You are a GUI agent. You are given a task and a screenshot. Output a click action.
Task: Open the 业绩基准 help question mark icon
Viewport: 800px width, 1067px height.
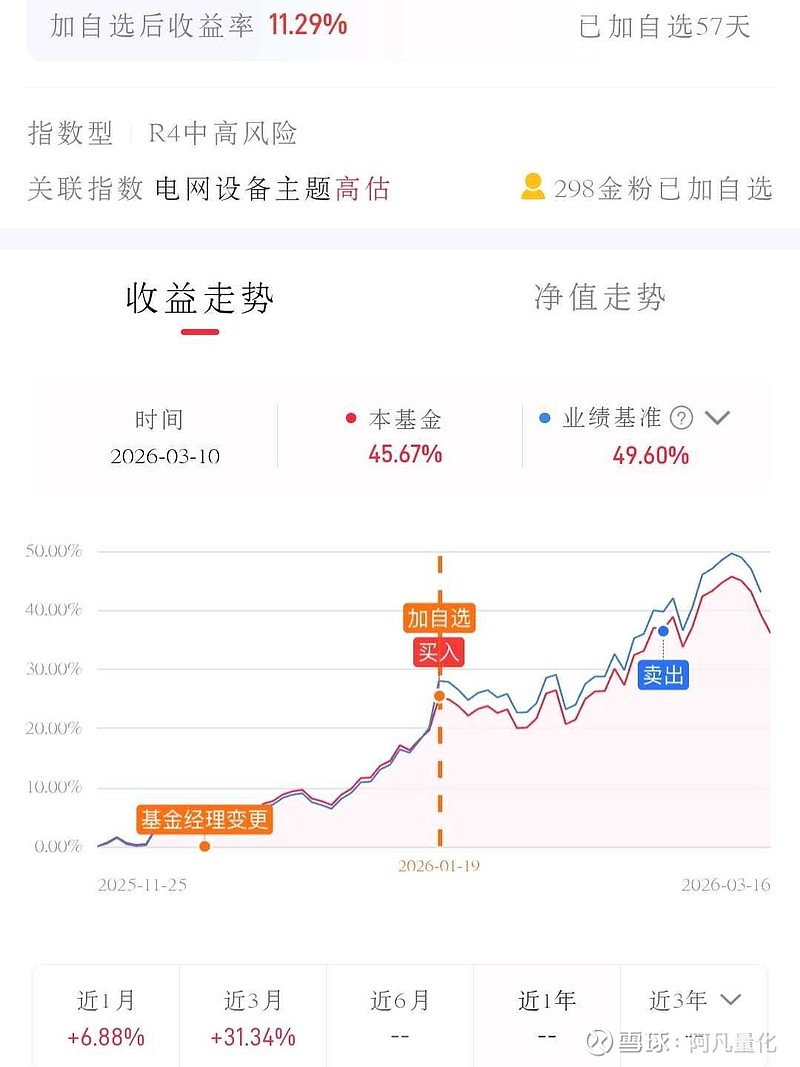[680, 418]
